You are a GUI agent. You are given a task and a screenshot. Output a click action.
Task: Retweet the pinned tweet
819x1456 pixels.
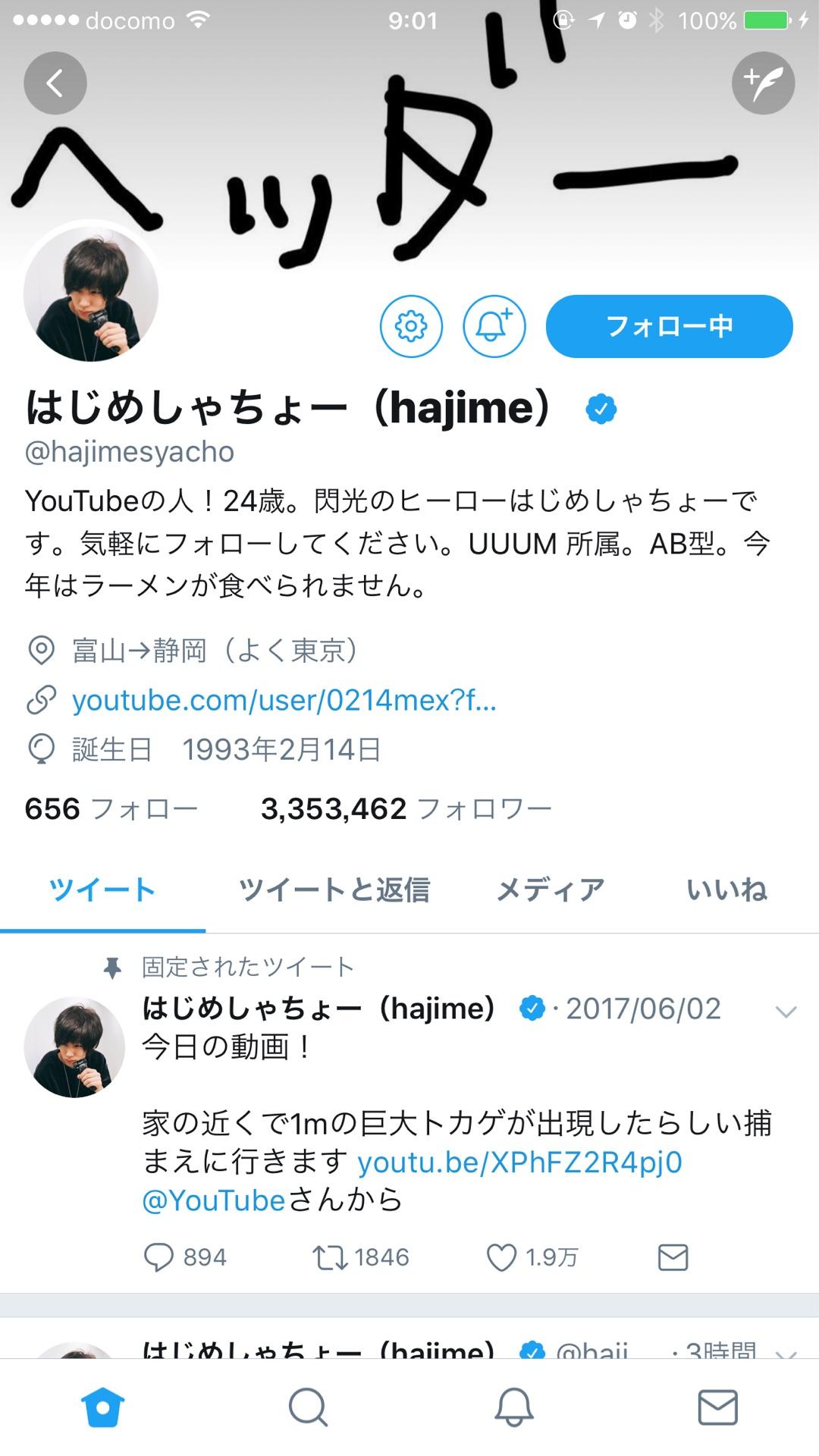[x=331, y=1257]
